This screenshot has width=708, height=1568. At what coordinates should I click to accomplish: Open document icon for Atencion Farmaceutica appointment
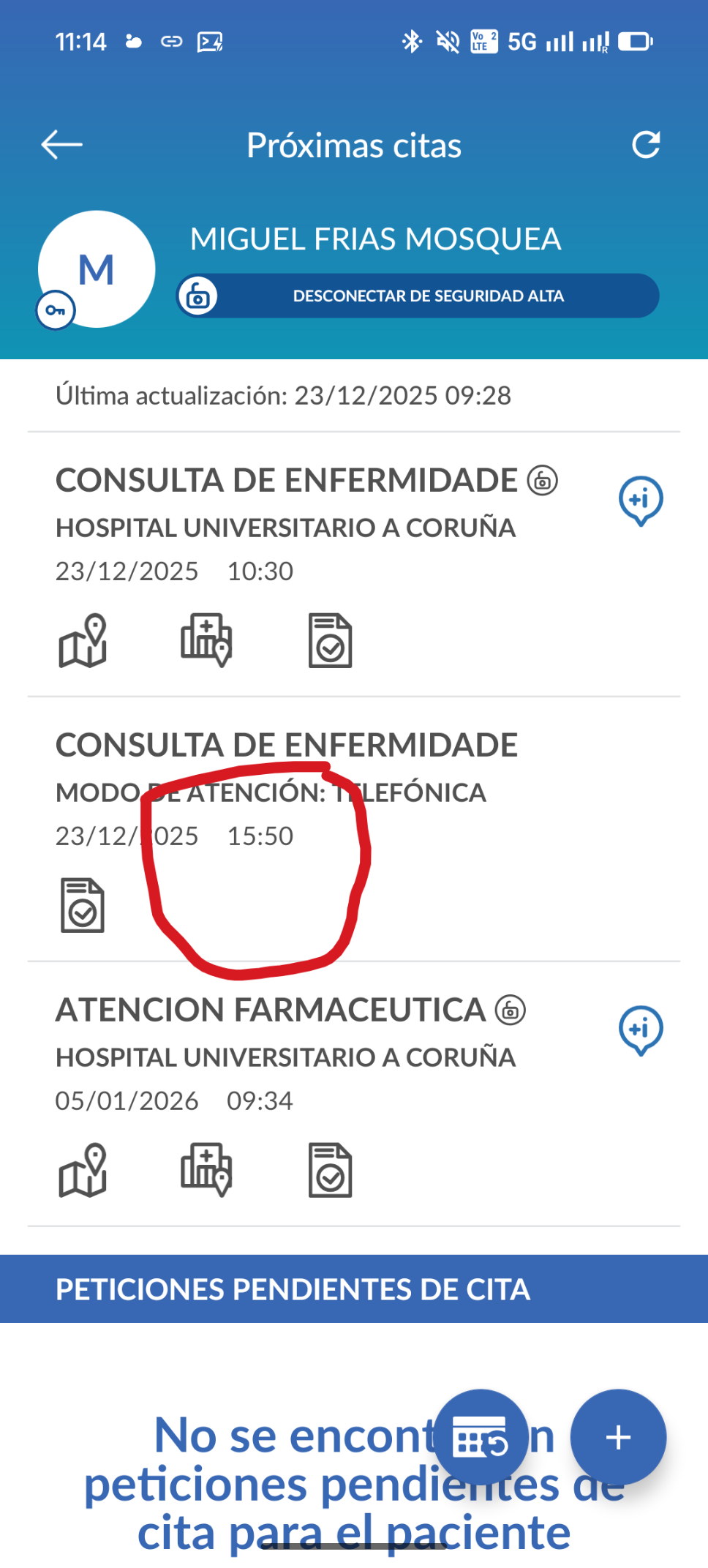click(330, 1171)
